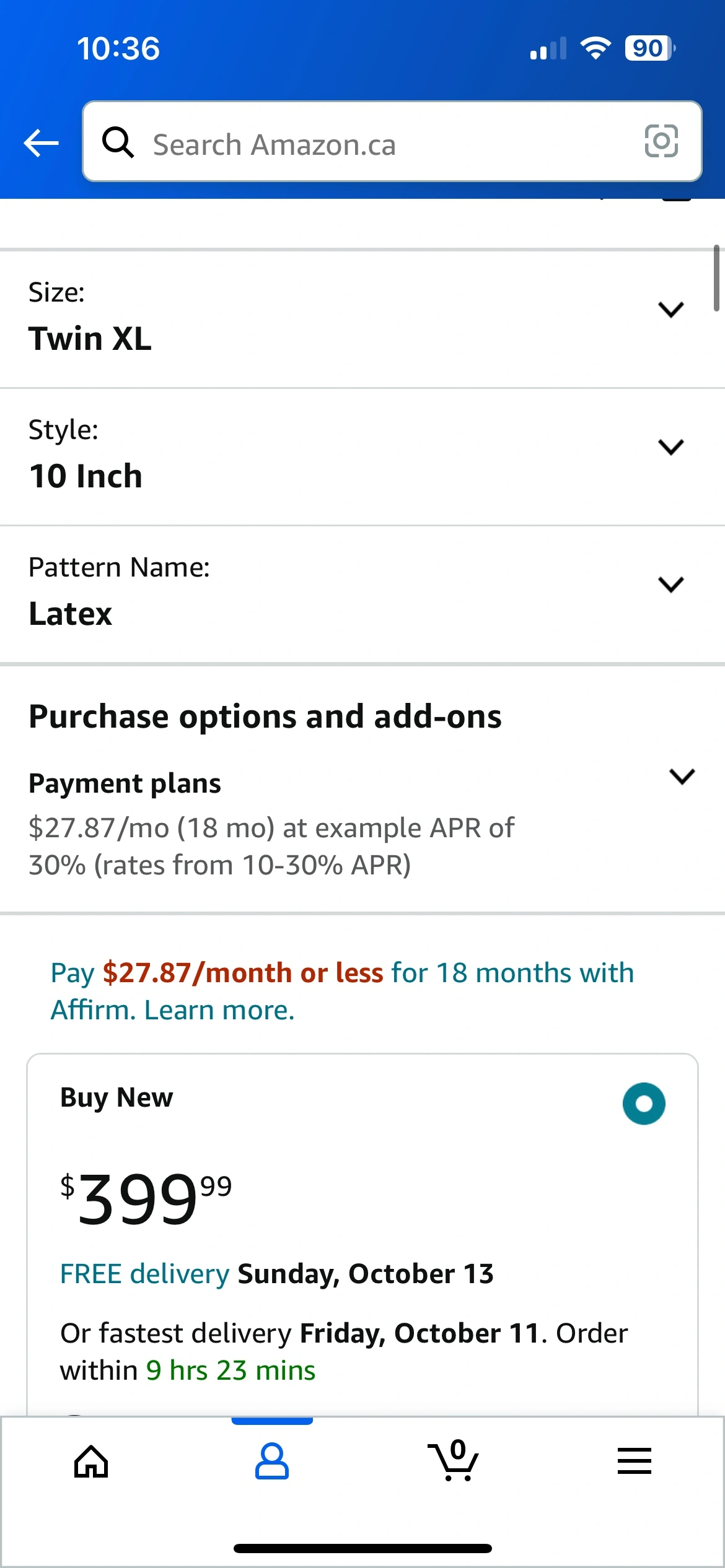Image resolution: width=725 pixels, height=1568 pixels.
Task: Tap the Search Amazon.ca field
Action: point(392,142)
